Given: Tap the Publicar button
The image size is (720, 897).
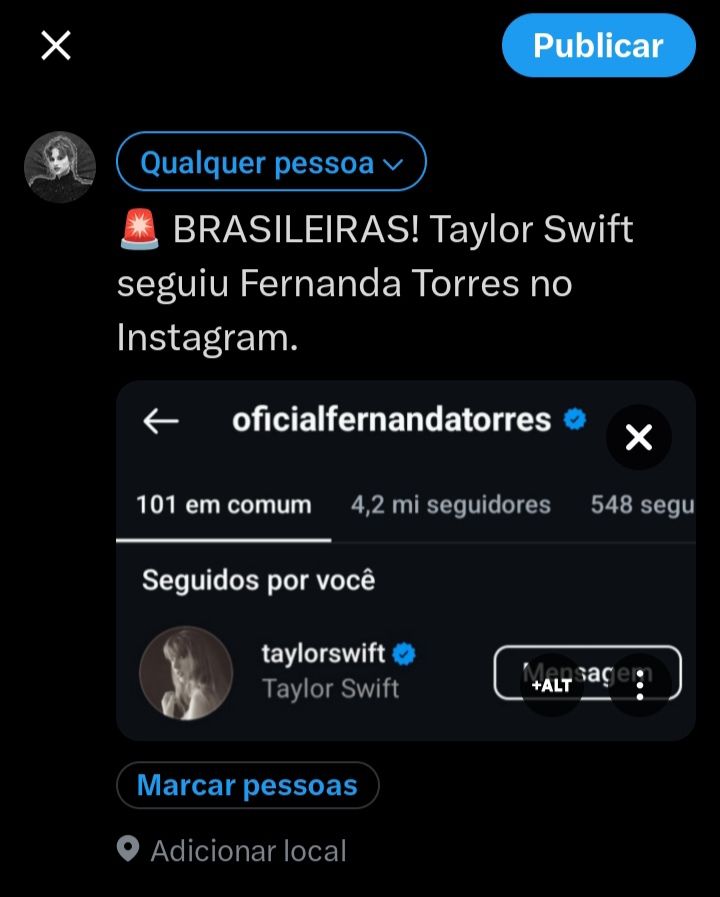Looking at the screenshot, I should [598, 46].
